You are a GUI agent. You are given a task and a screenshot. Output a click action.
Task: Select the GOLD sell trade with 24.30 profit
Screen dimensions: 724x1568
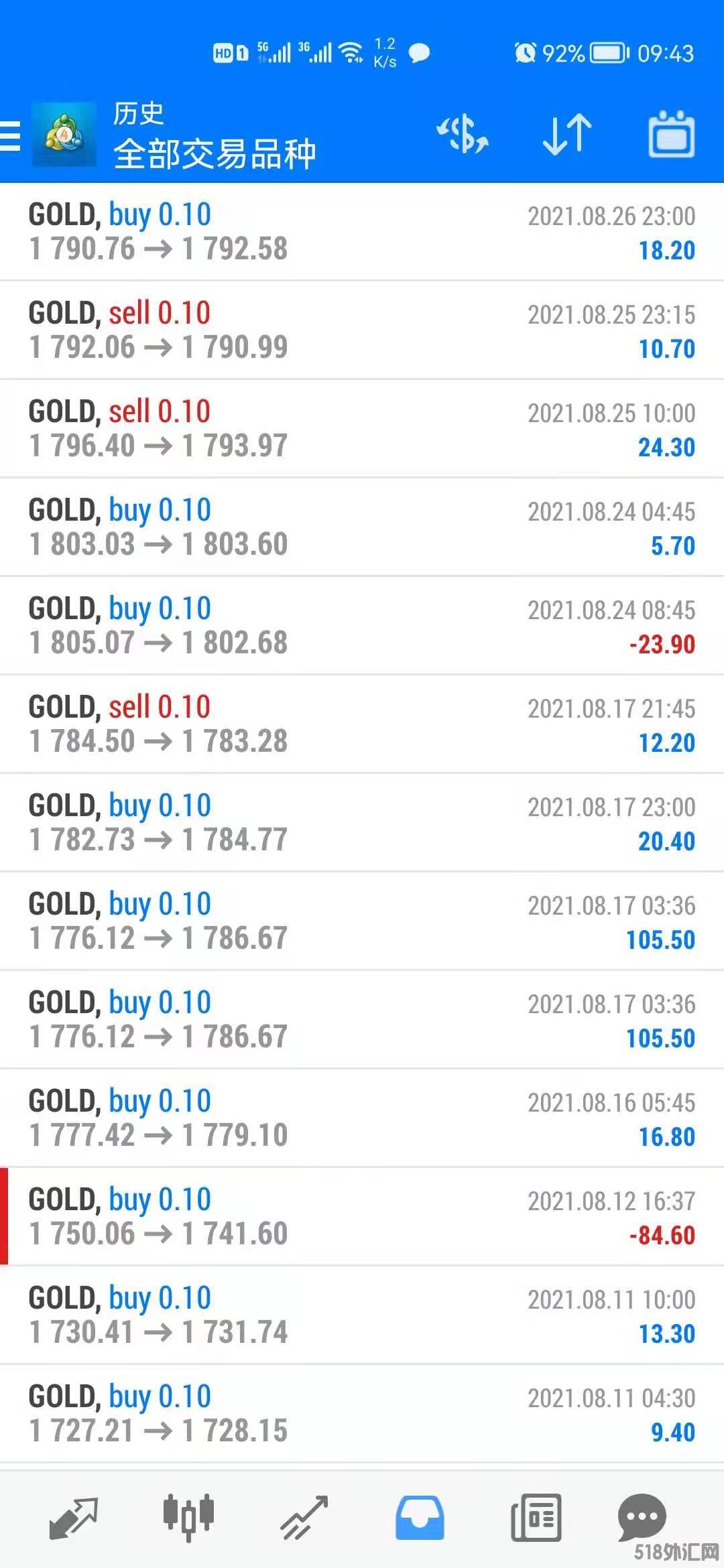(362, 429)
